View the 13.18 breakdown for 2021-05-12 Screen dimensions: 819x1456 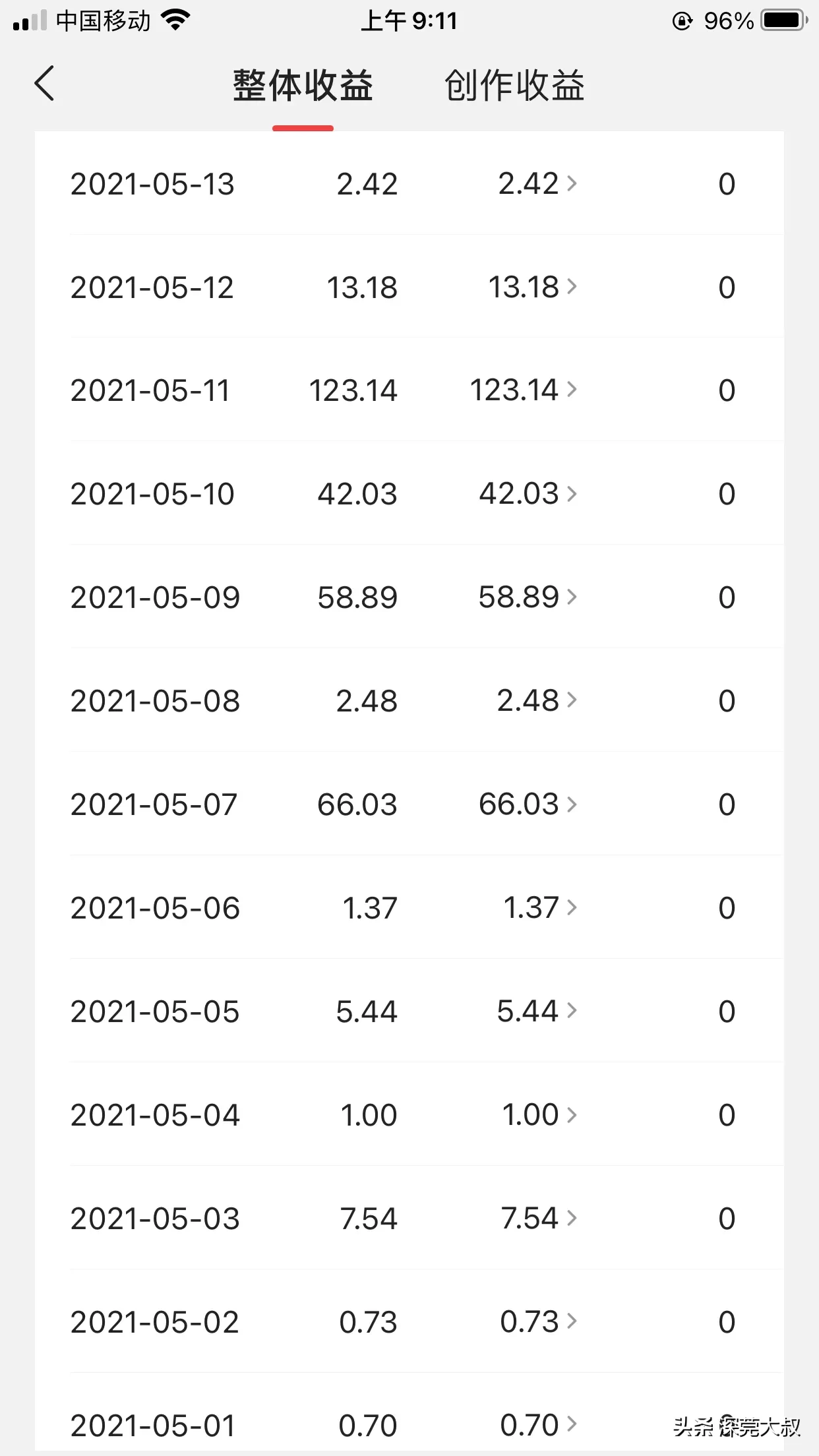[x=532, y=287]
